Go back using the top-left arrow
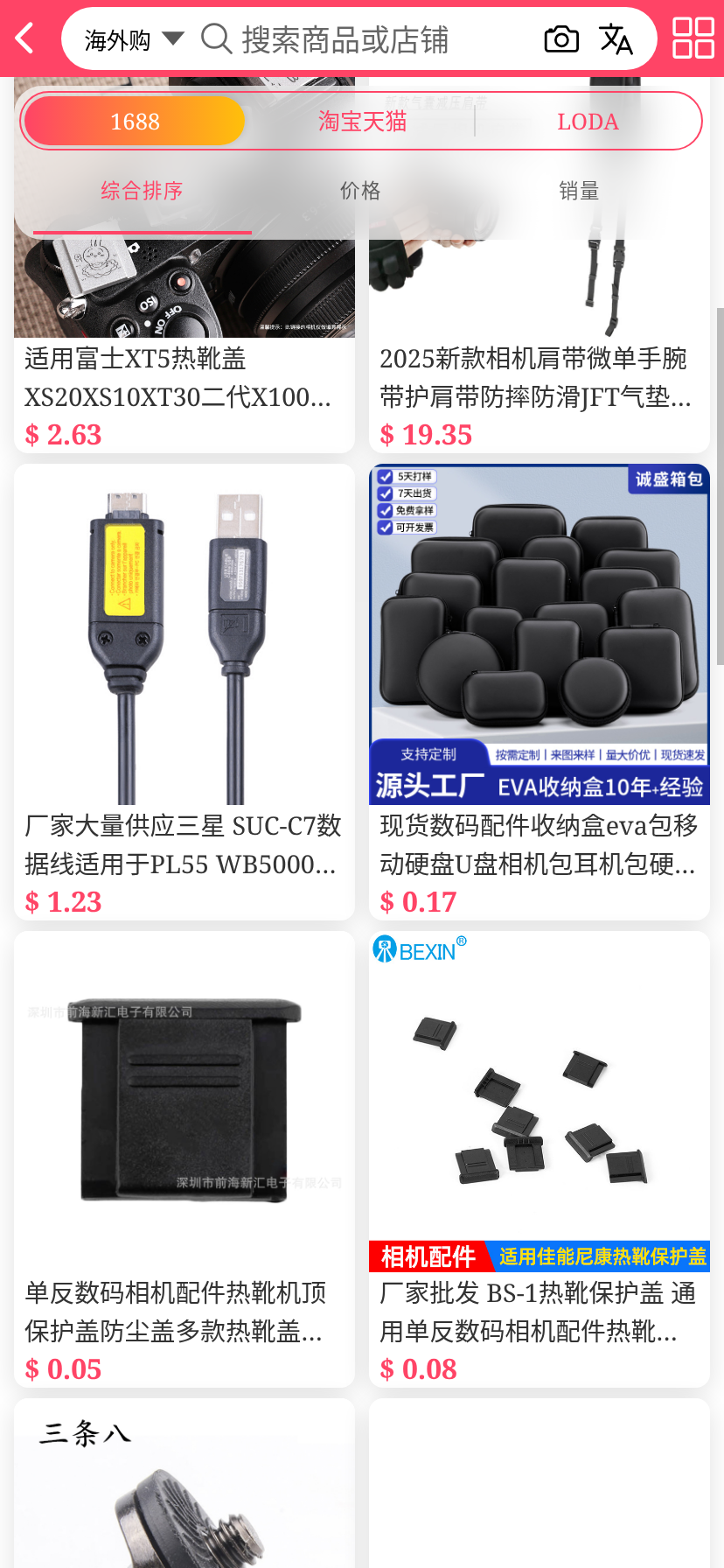This screenshot has width=724, height=1568. point(25,38)
